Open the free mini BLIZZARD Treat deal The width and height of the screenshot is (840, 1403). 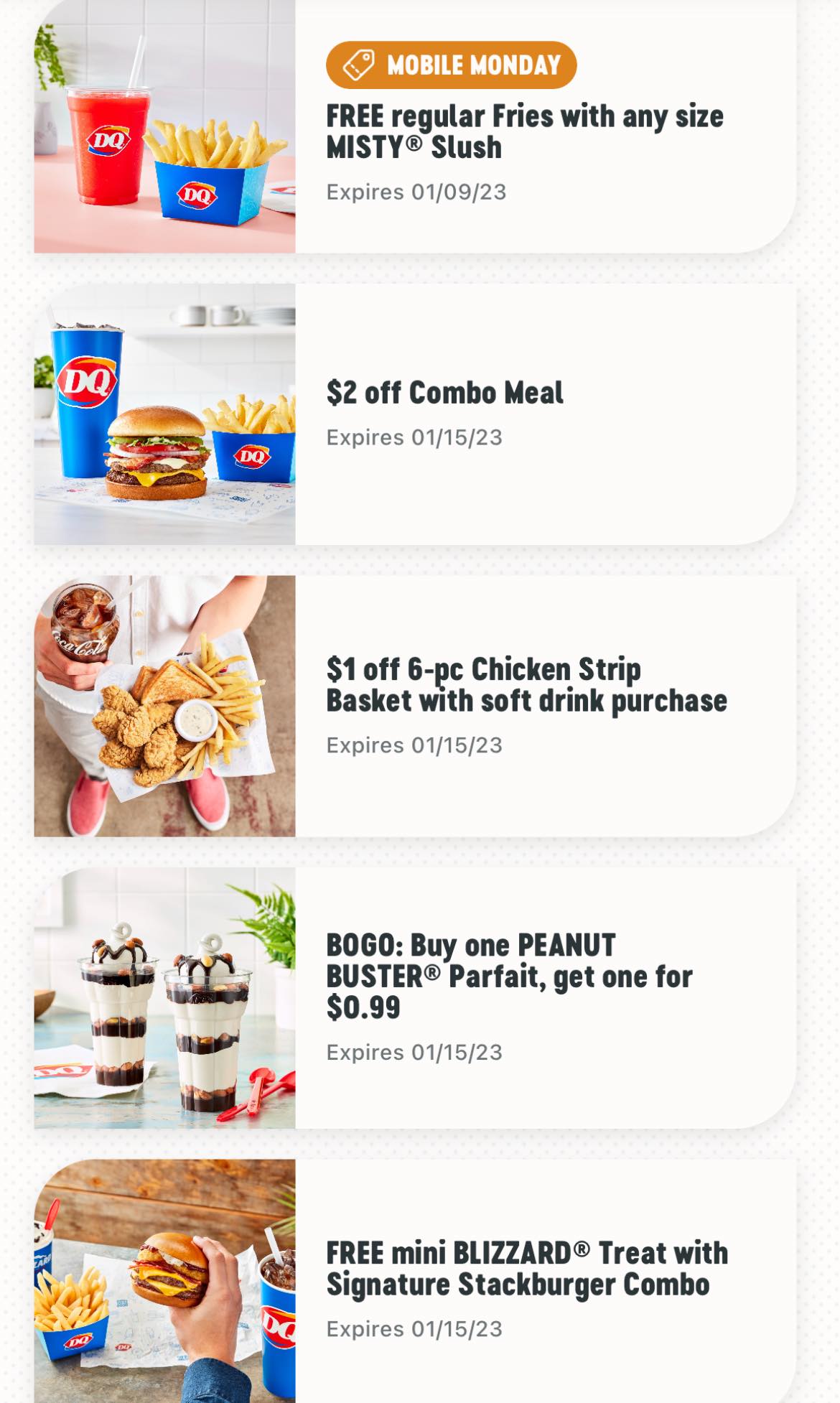(526, 1269)
